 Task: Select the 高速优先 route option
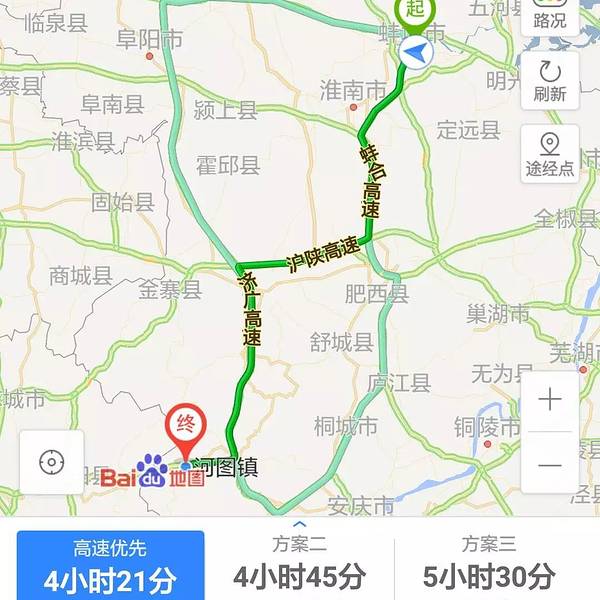[110, 564]
